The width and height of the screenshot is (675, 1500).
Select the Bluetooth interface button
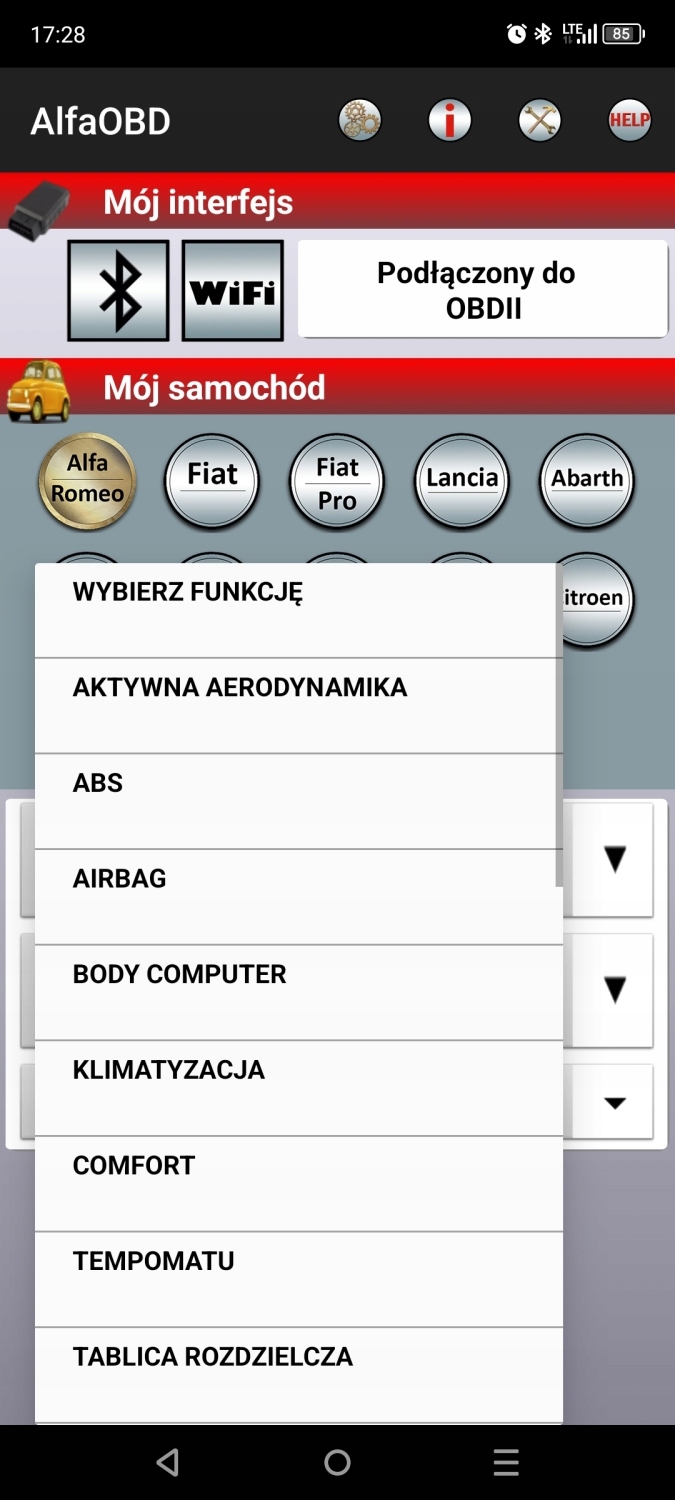click(x=118, y=290)
